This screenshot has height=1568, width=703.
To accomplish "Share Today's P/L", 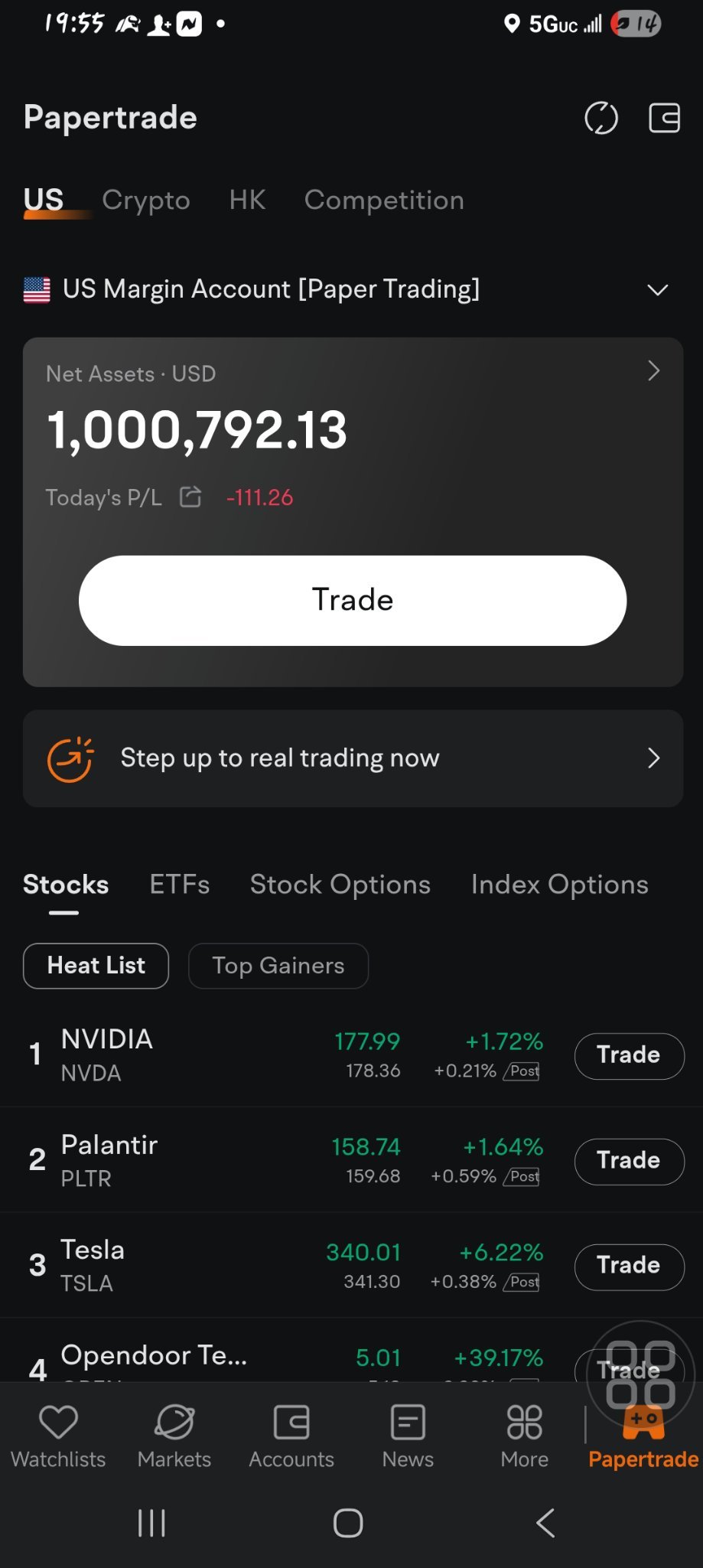I will [x=190, y=497].
